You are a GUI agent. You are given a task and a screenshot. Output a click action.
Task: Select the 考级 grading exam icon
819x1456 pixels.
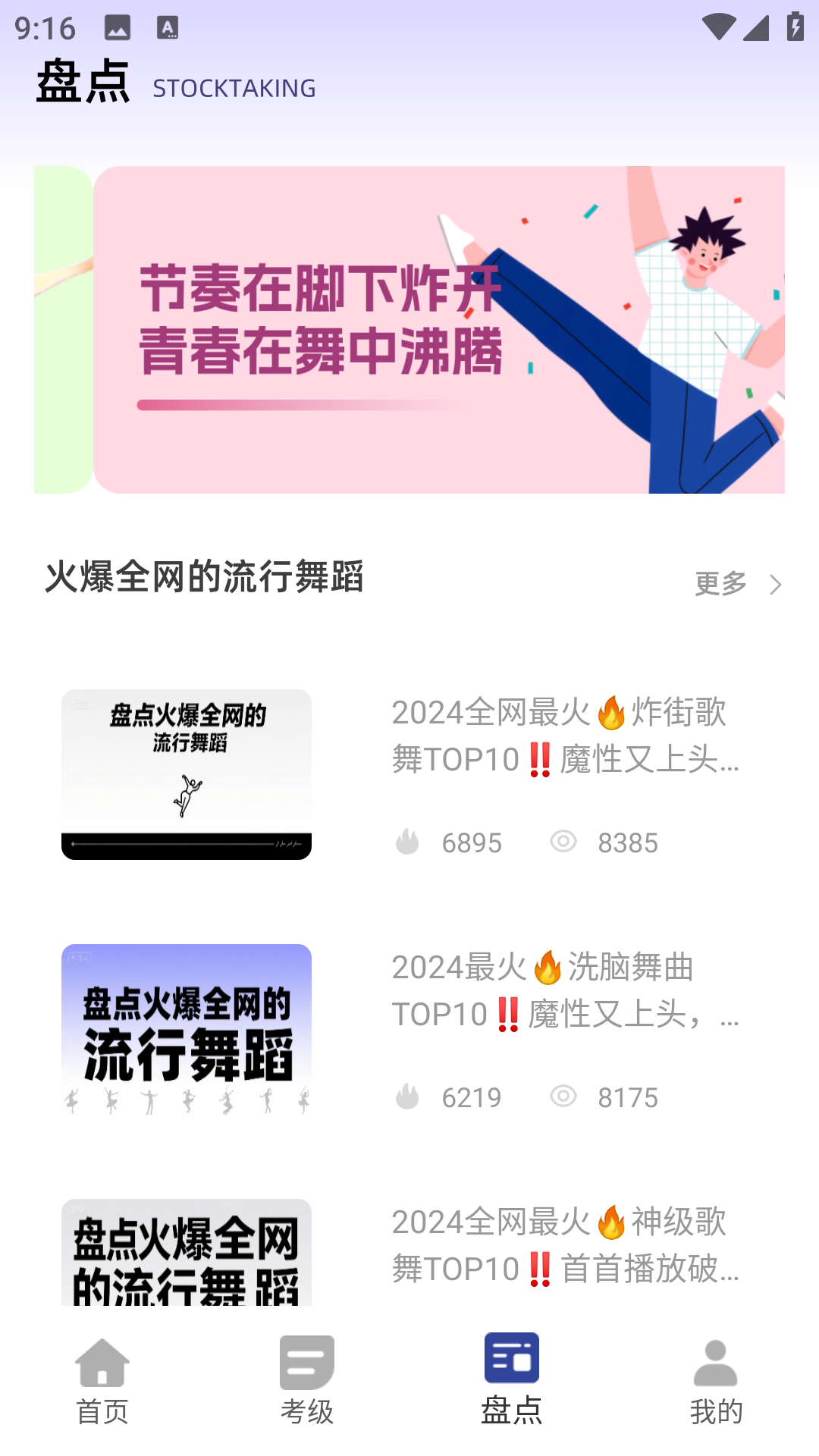(307, 1363)
